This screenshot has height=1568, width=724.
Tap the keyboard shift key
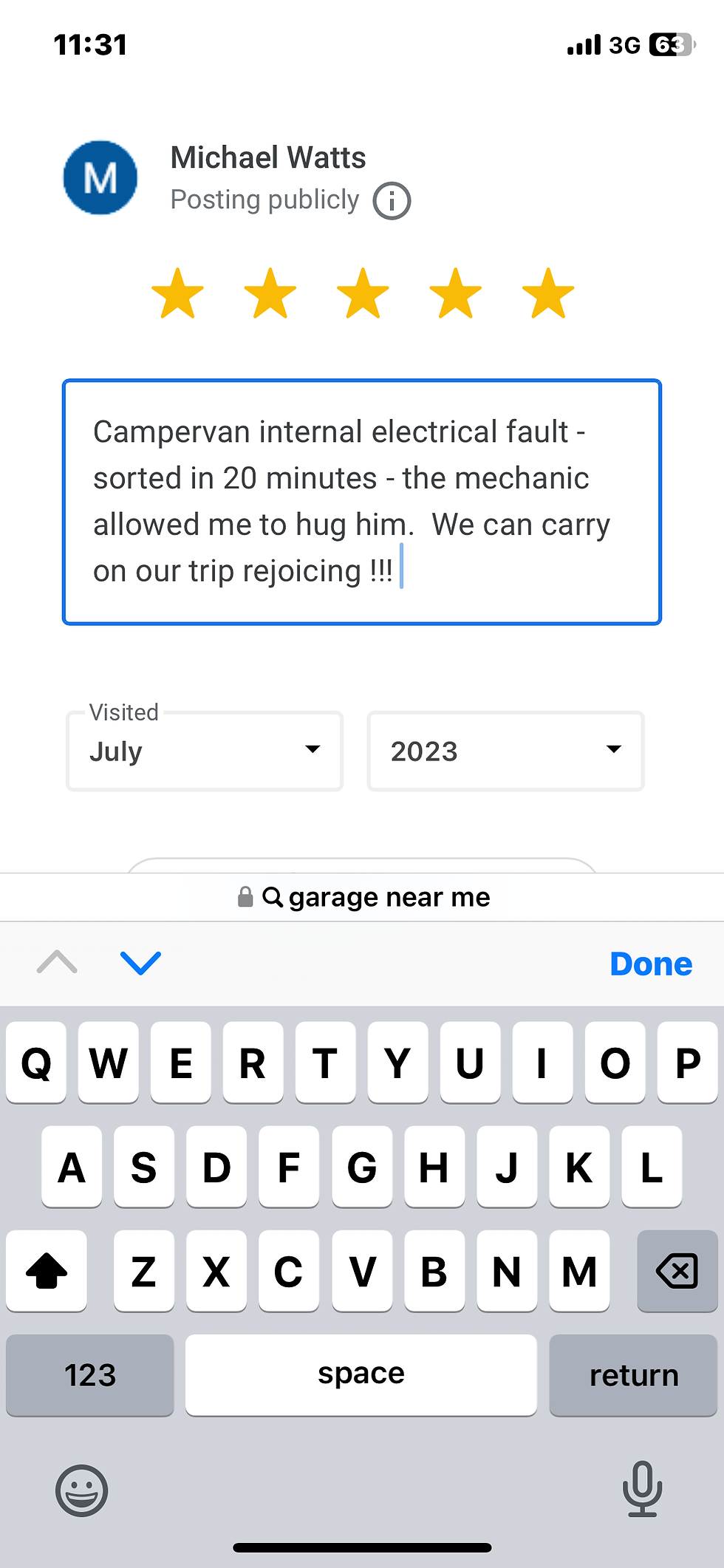point(47,1271)
